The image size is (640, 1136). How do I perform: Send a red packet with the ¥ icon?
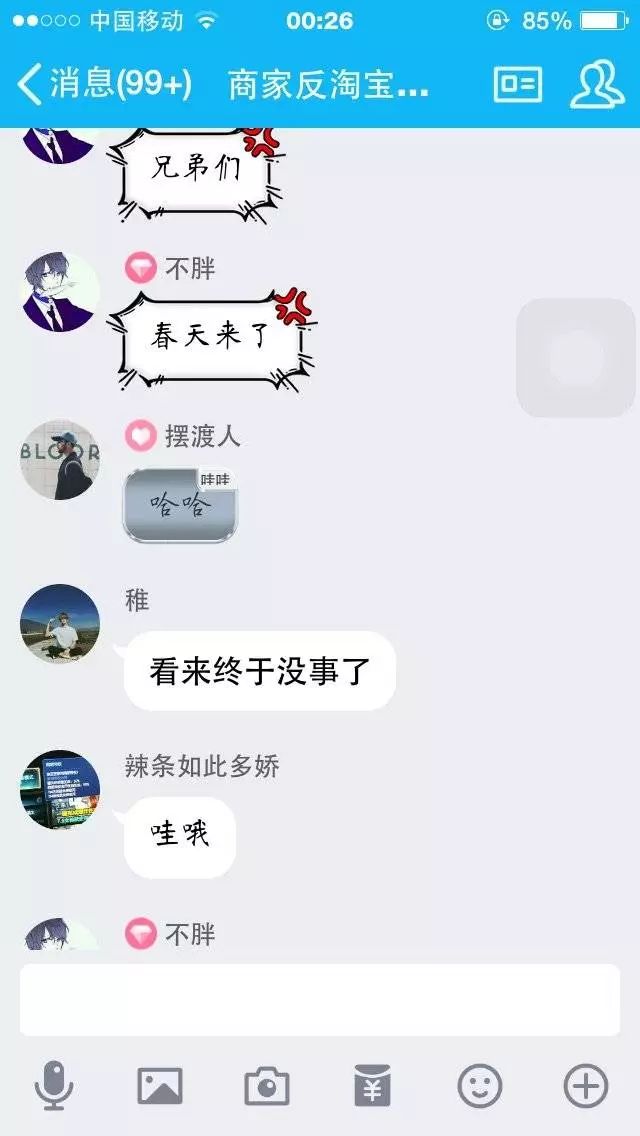pyautogui.click(x=373, y=1086)
